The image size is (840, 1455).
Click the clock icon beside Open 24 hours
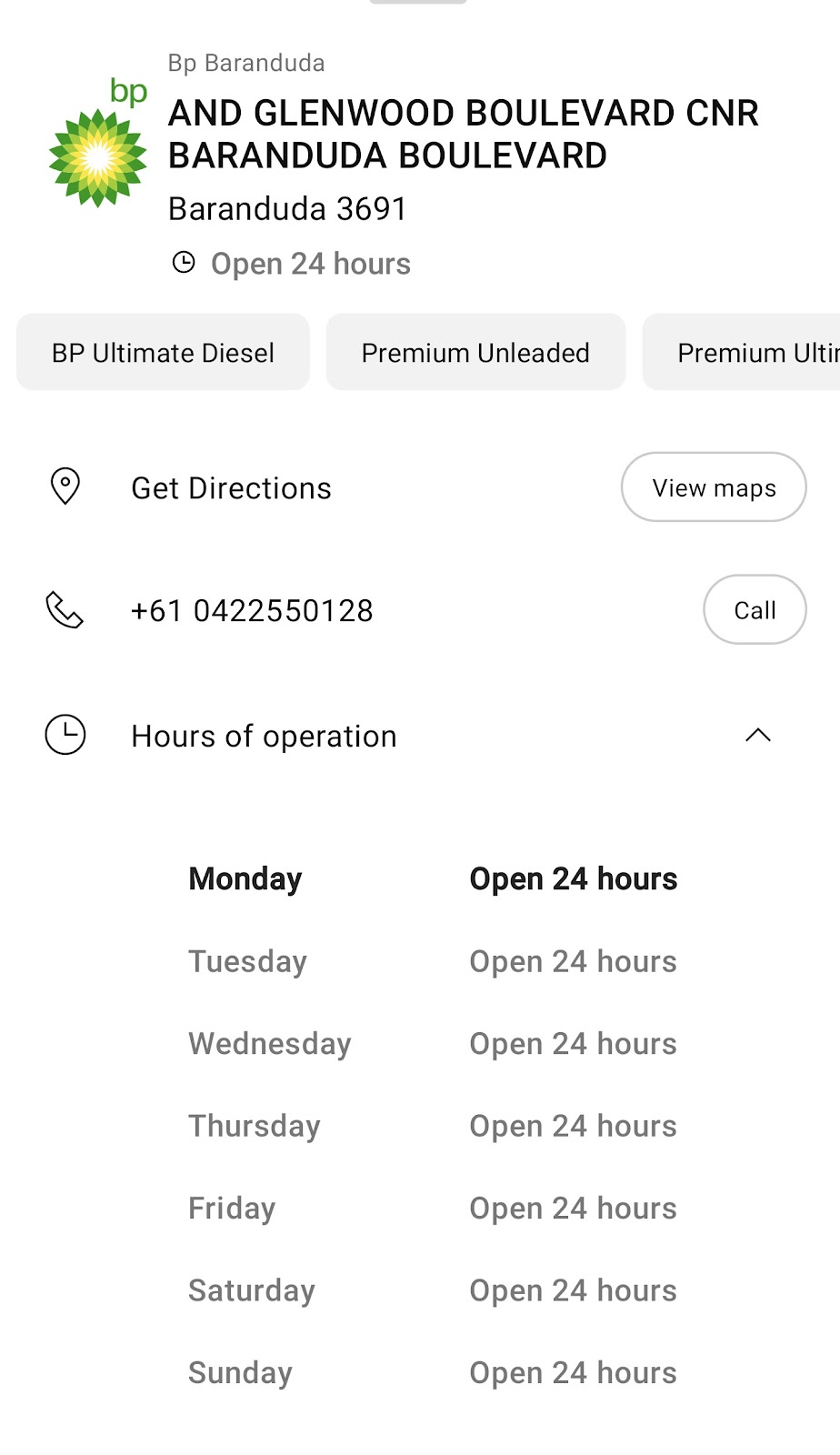(x=185, y=263)
